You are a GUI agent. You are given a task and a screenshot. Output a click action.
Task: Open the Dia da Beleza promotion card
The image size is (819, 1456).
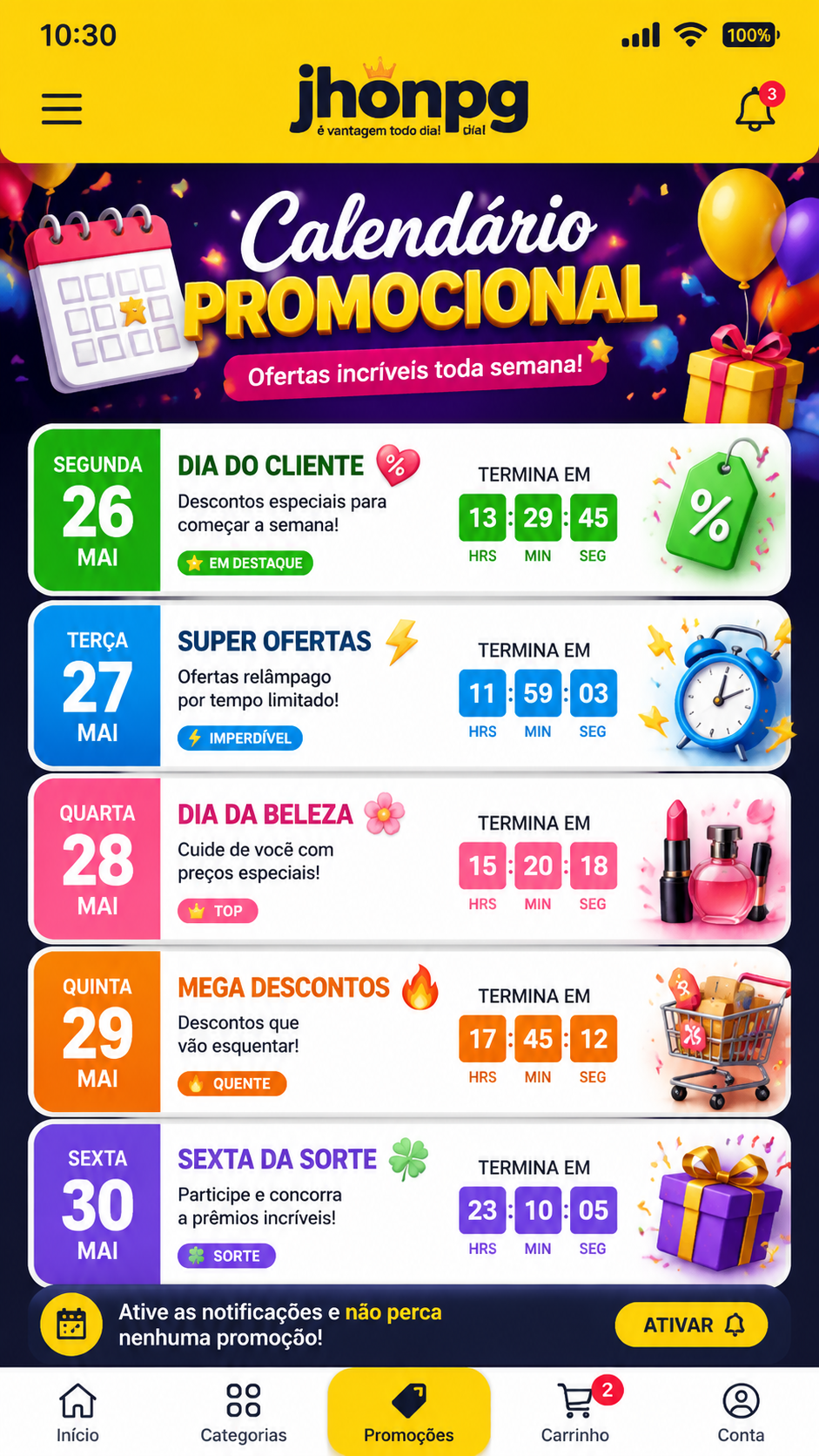410,859
